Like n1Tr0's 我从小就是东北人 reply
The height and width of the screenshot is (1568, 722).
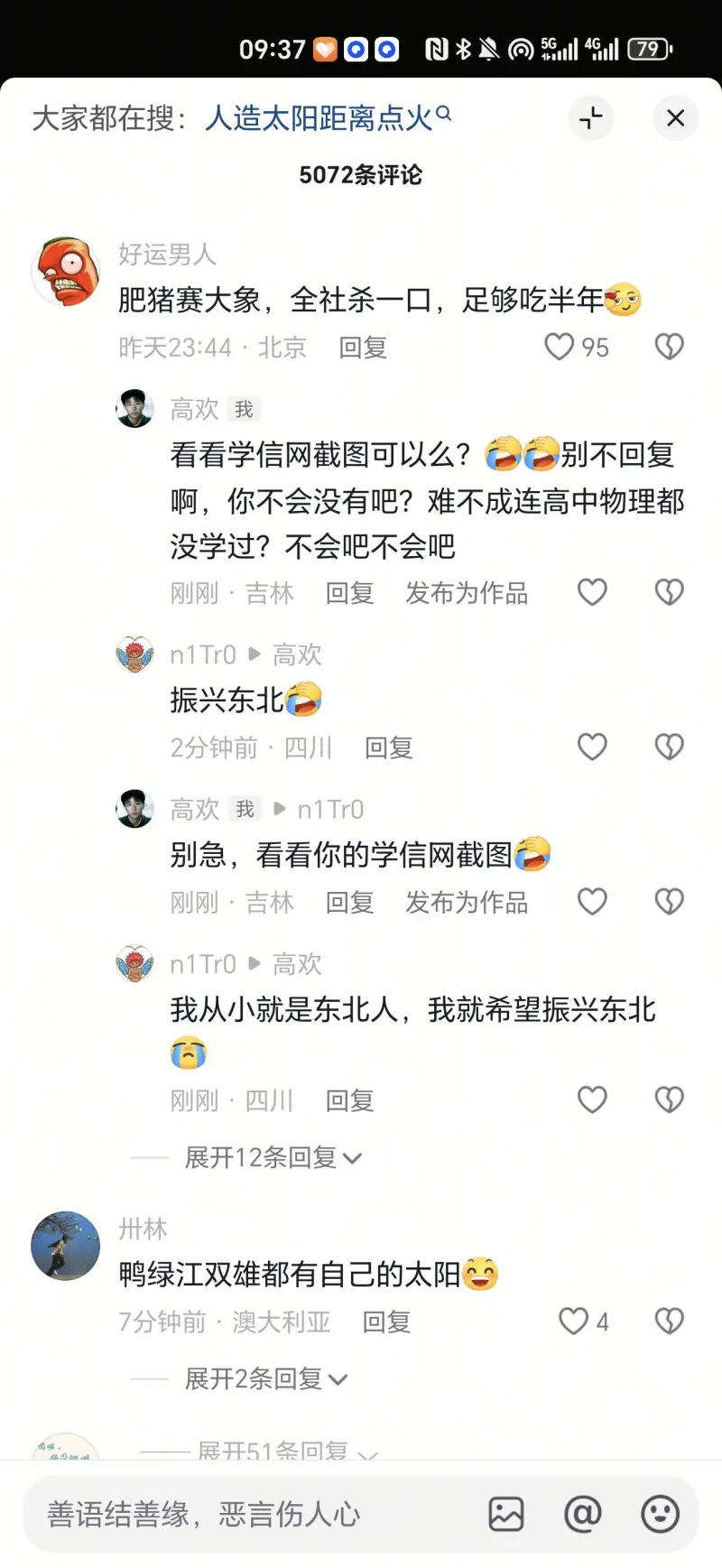point(592,1100)
